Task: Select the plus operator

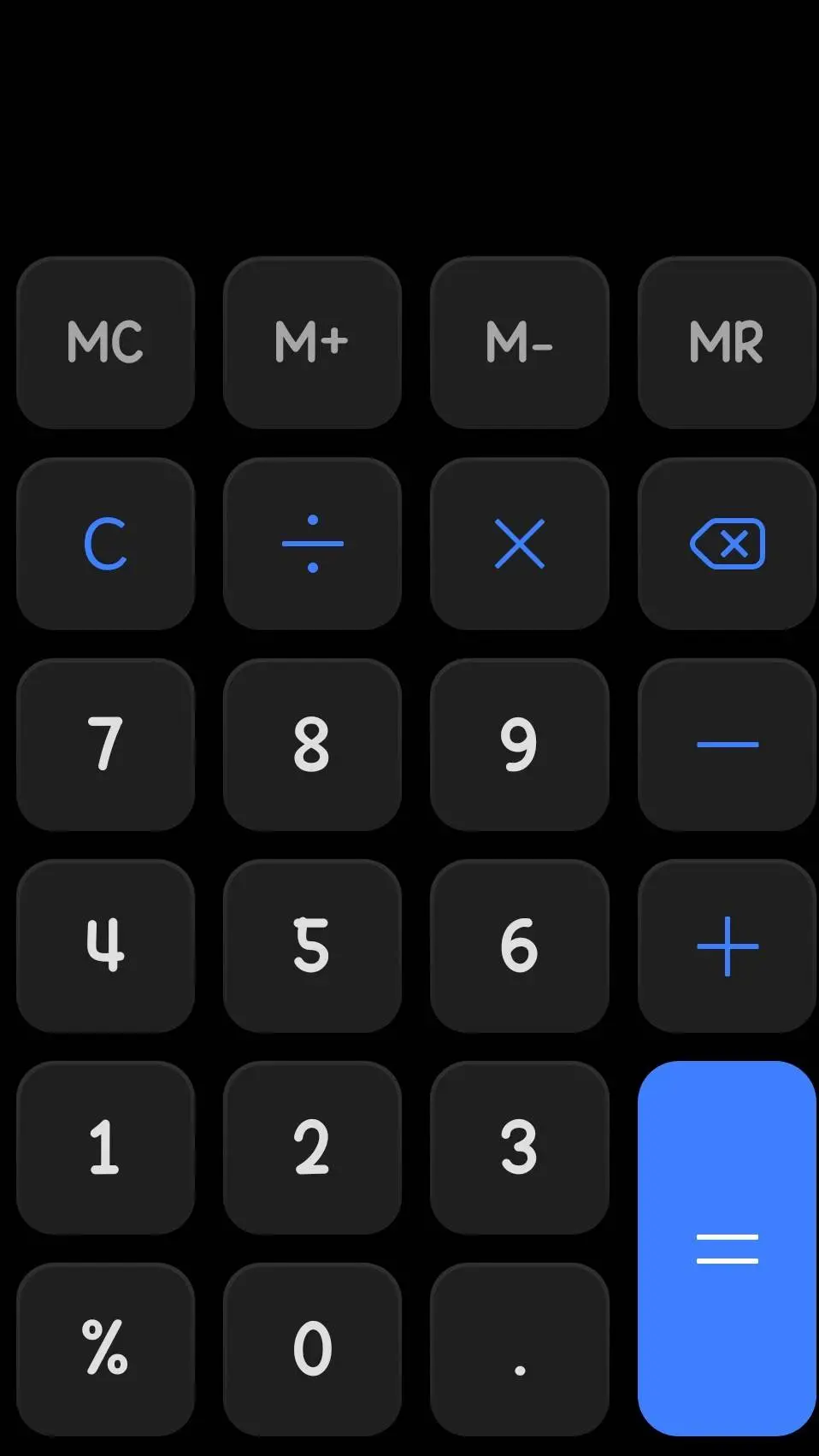Action: point(727,946)
